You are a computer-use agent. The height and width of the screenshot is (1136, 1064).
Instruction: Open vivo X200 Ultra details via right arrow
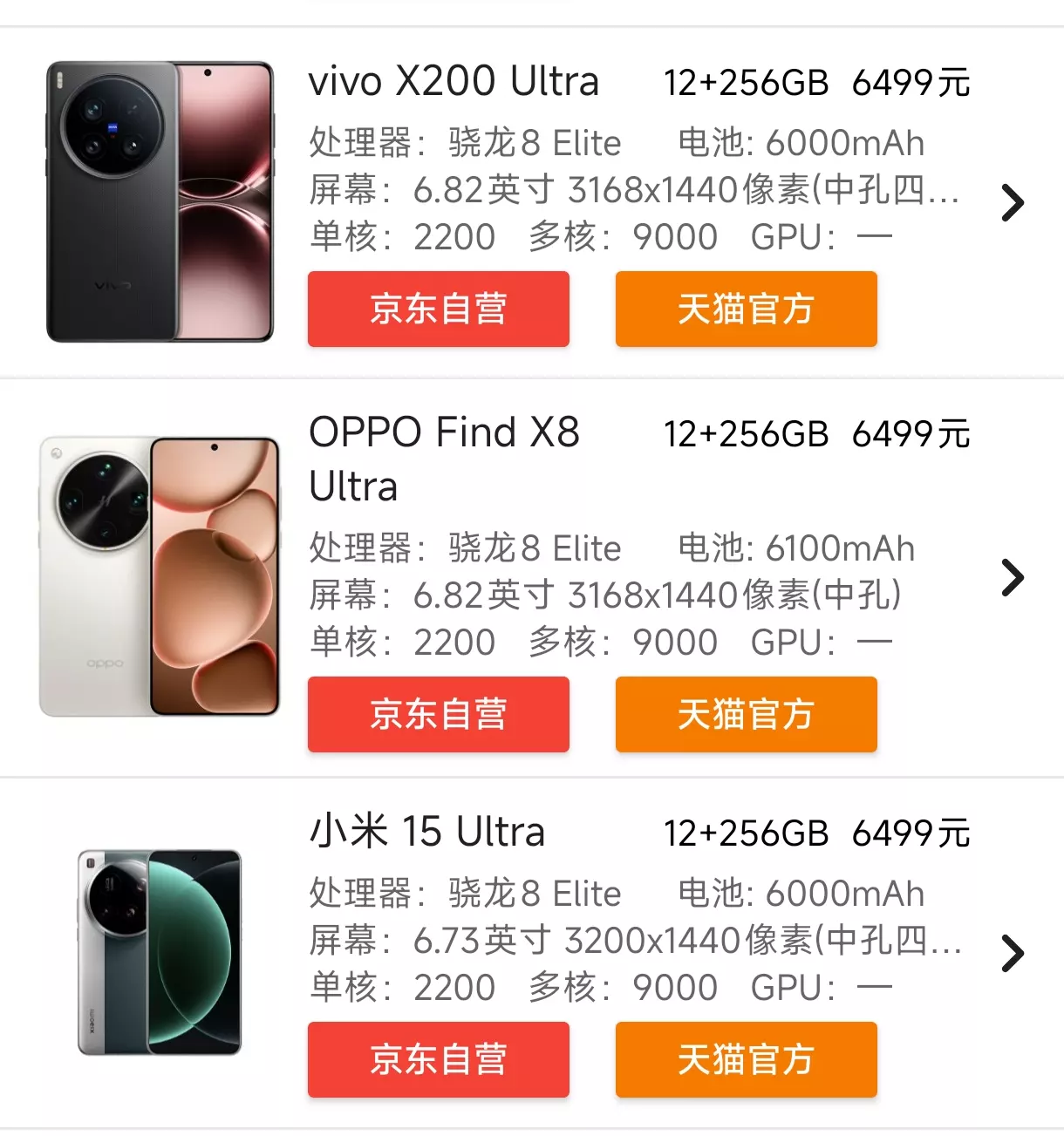[1013, 203]
